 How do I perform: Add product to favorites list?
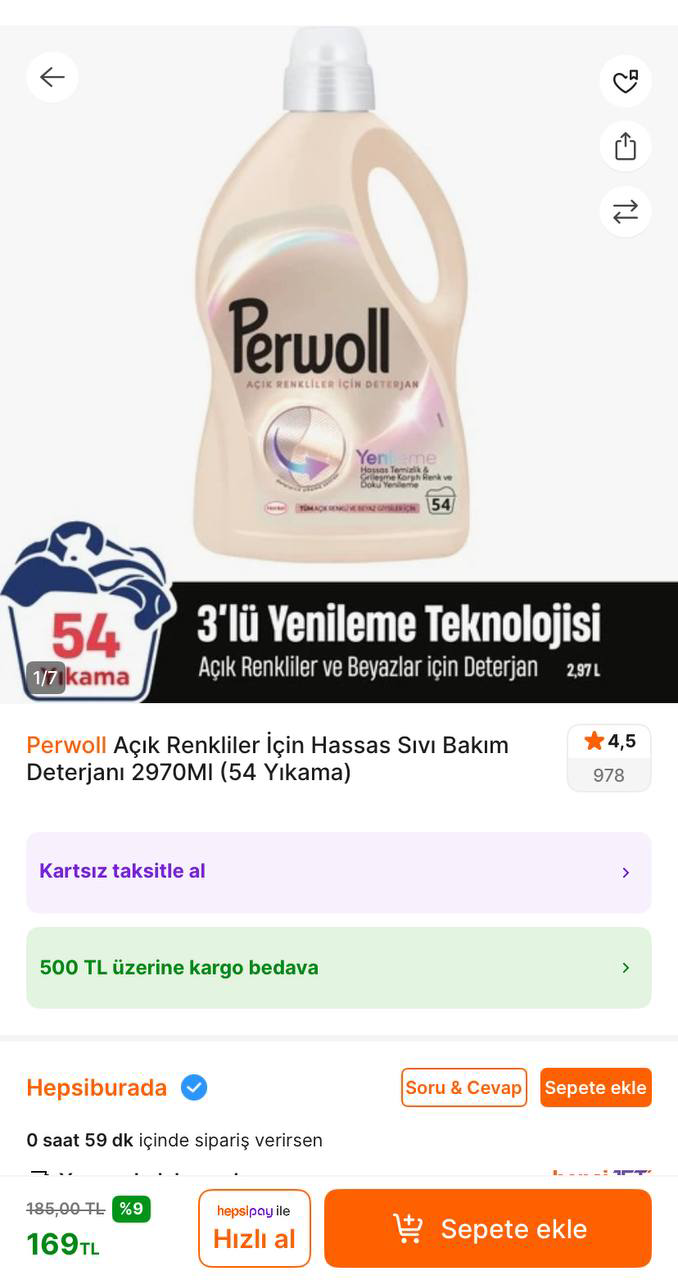pyautogui.click(x=625, y=82)
